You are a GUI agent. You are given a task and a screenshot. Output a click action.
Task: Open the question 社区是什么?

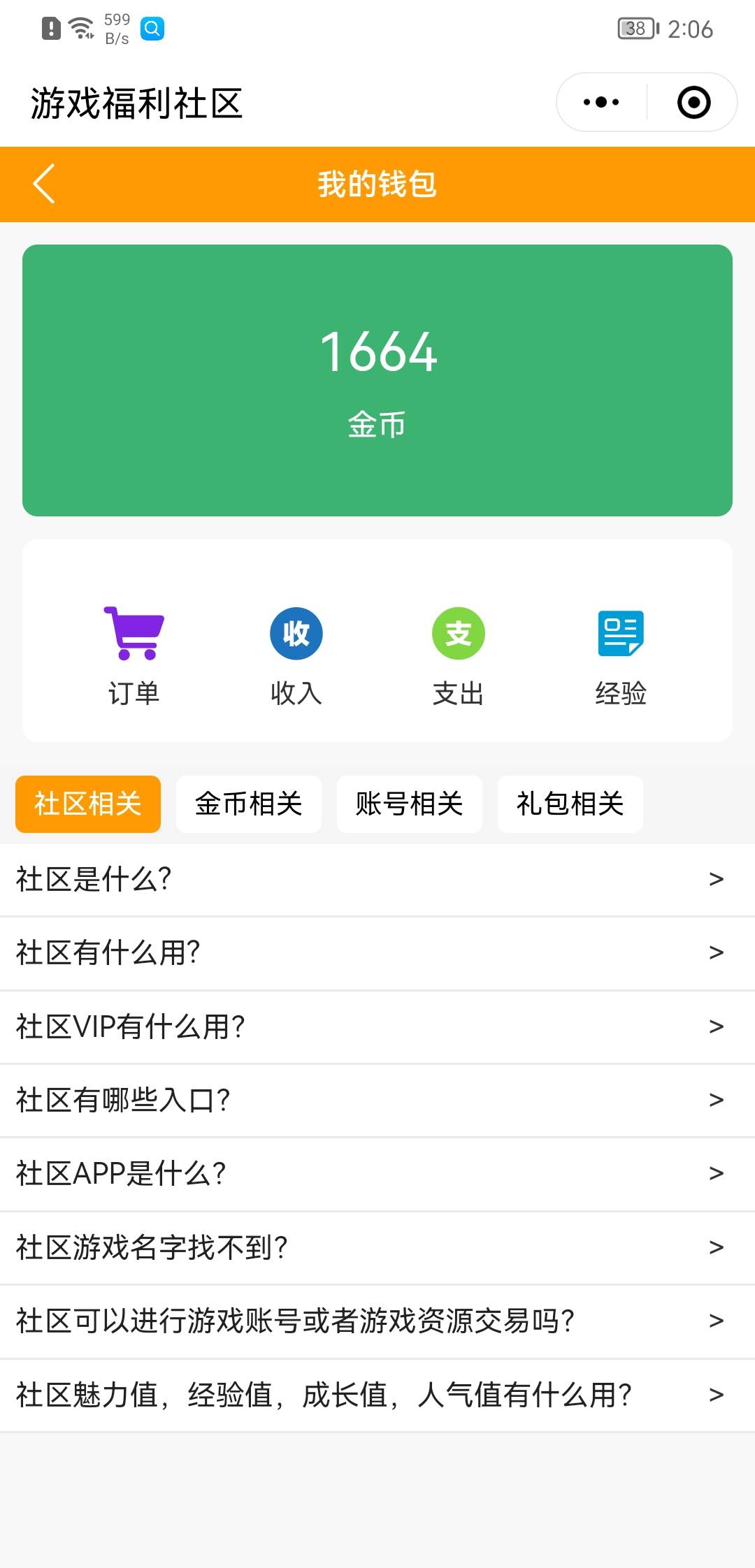[x=377, y=879]
